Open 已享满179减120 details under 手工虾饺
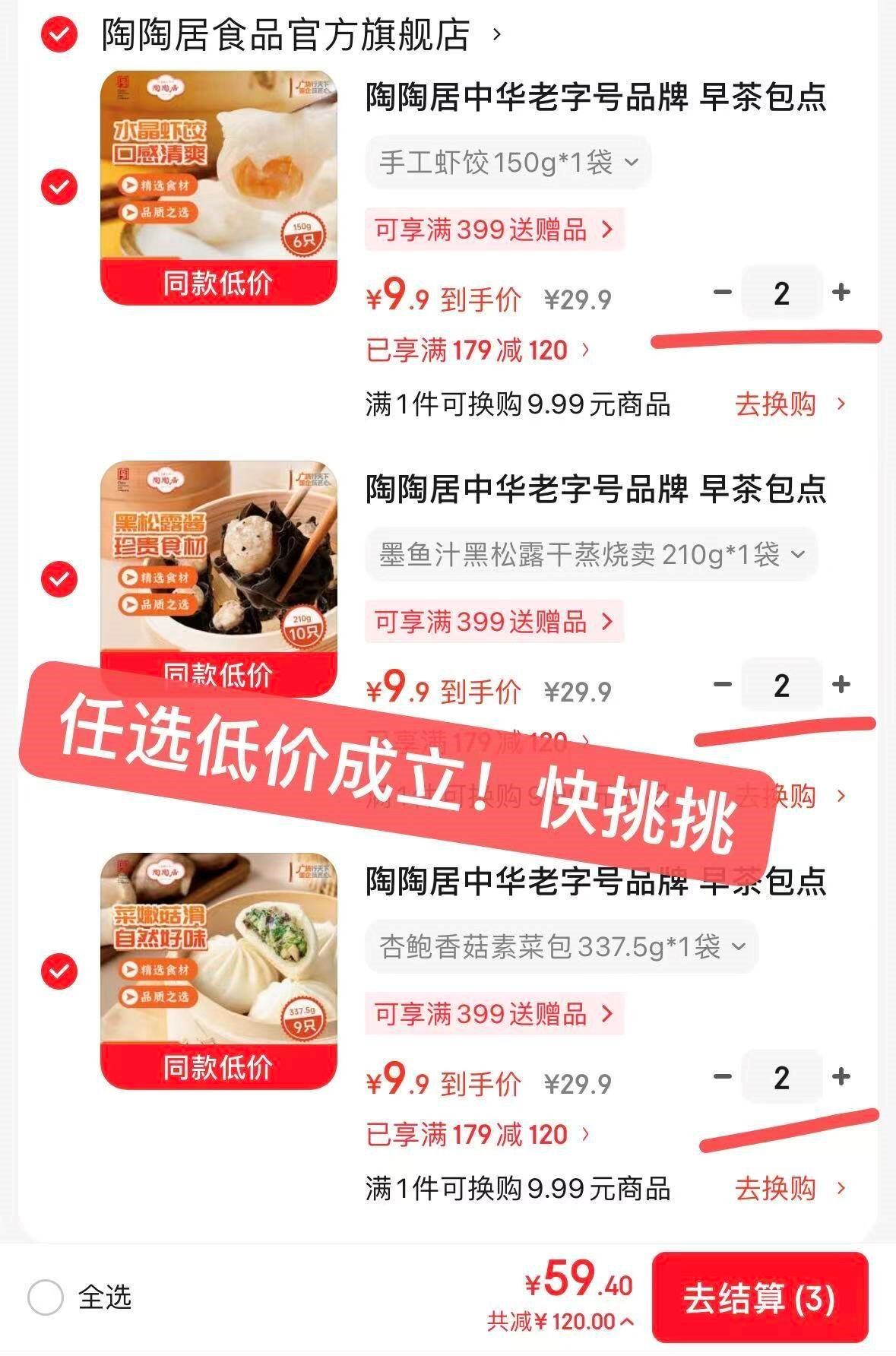This screenshot has width=896, height=1356. (x=477, y=350)
